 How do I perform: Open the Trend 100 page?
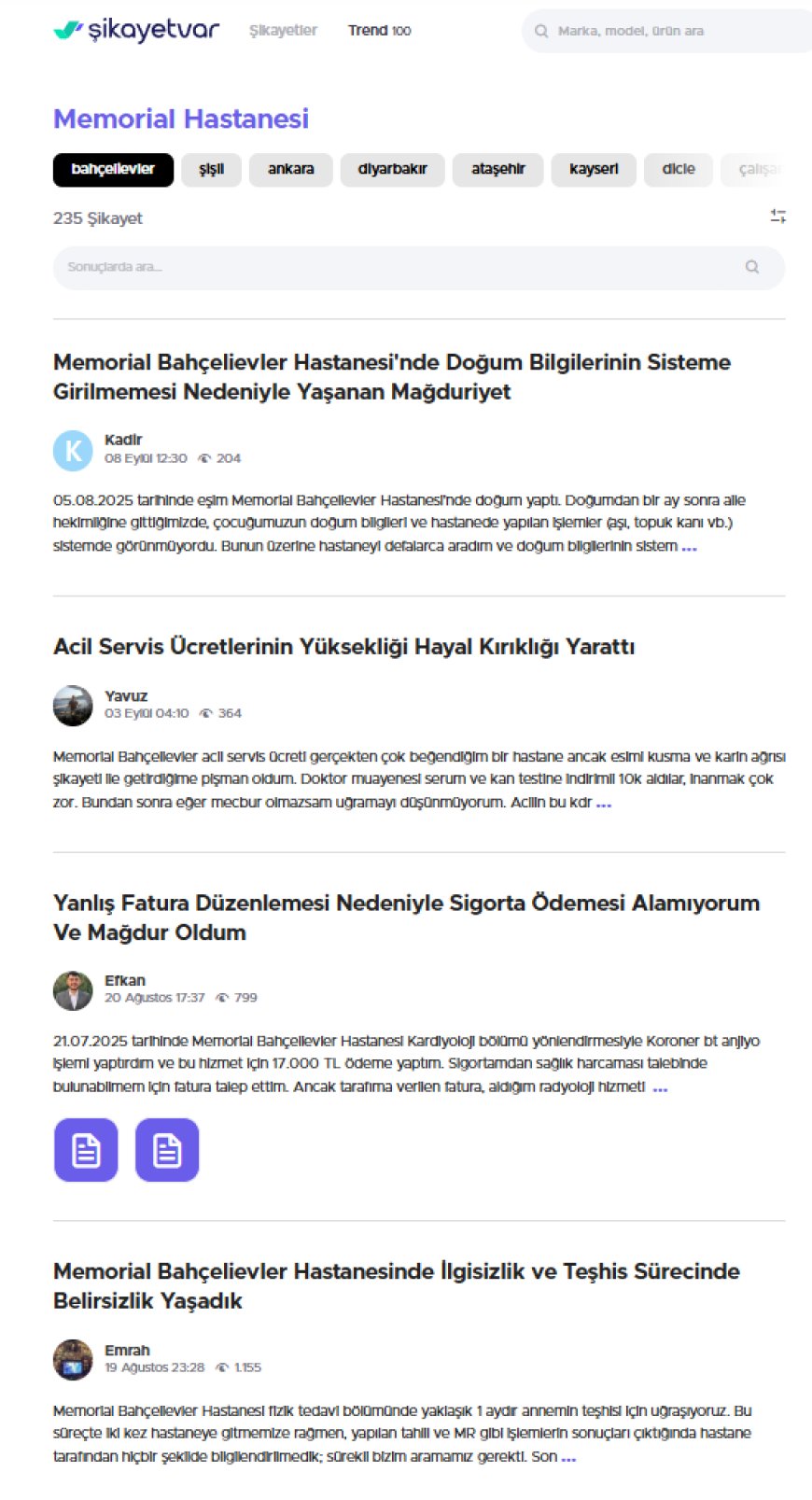(x=379, y=31)
